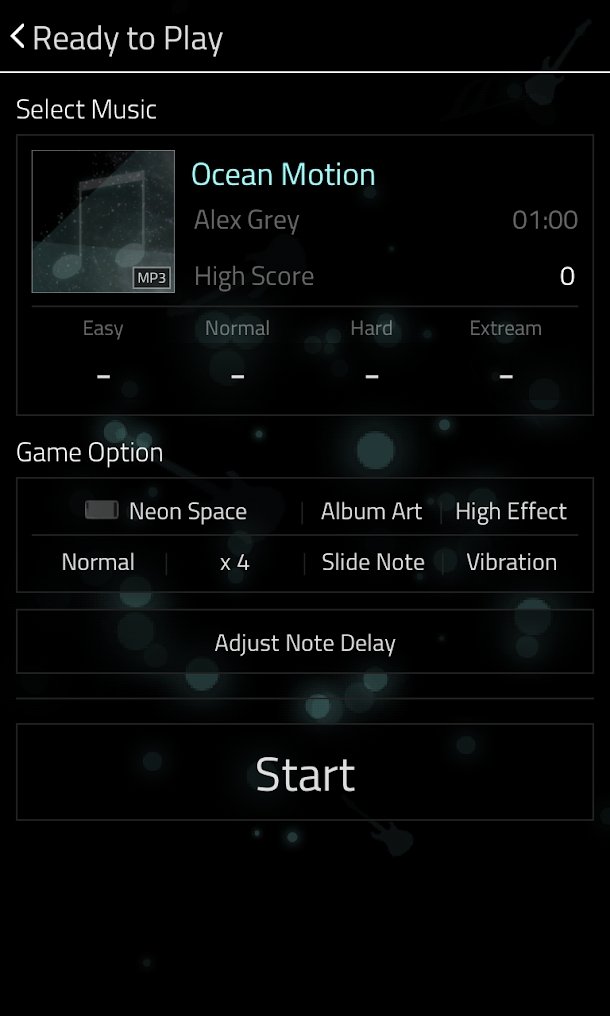610x1016 pixels.
Task: Open Adjust Note Delay
Action: click(305, 643)
